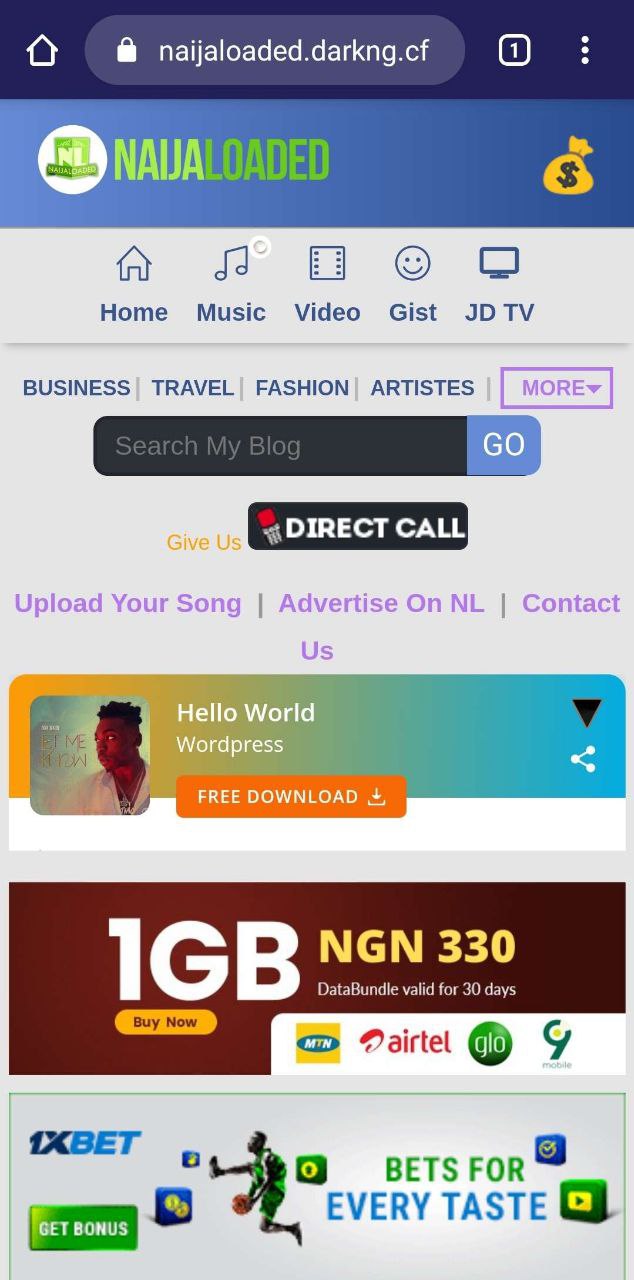Viewport: 634px width, 1280px height.
Task: Tap the GO search button
Action: click(503, 446)
